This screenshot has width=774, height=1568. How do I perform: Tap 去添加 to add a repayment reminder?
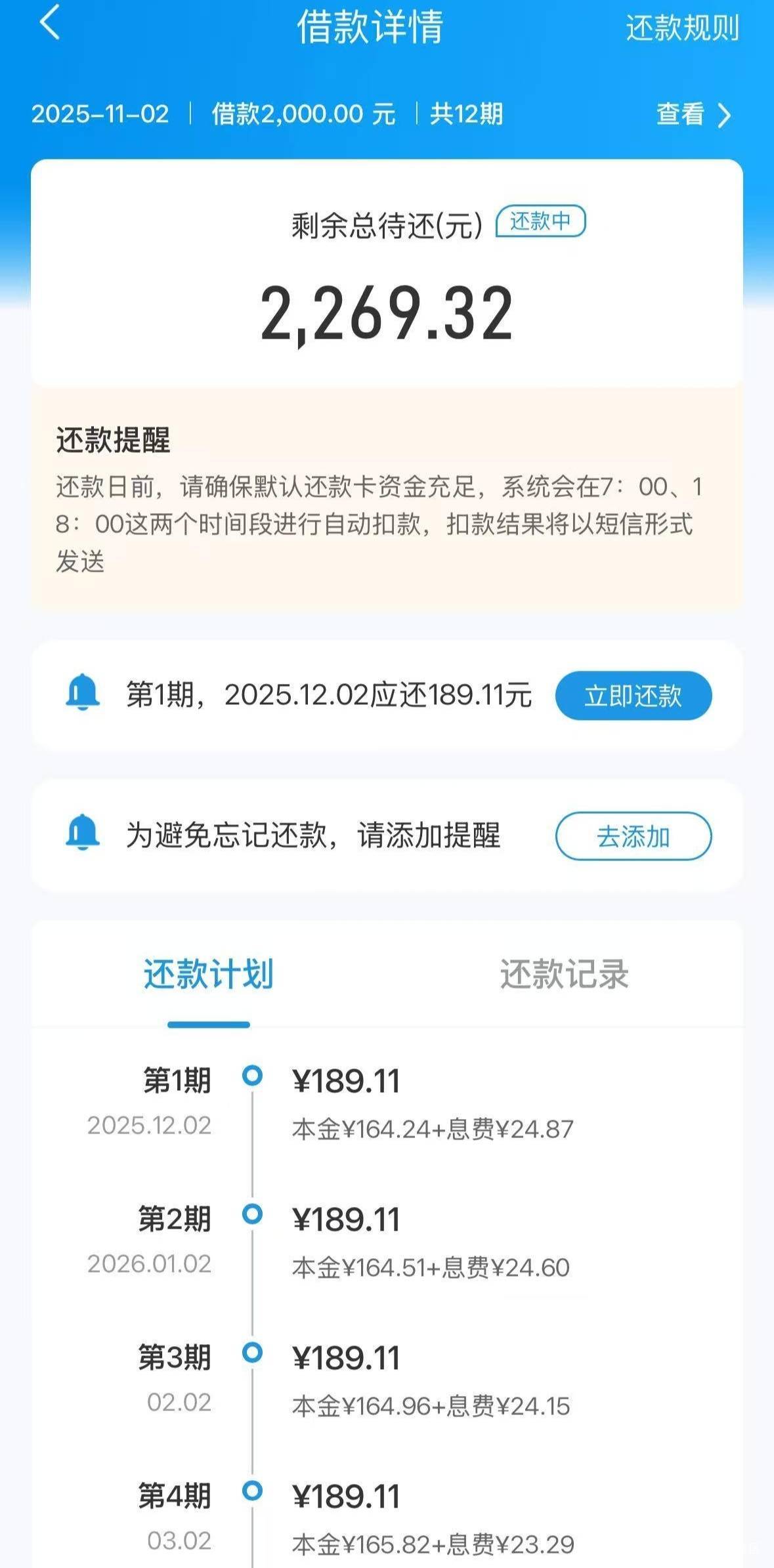point(634,836)
